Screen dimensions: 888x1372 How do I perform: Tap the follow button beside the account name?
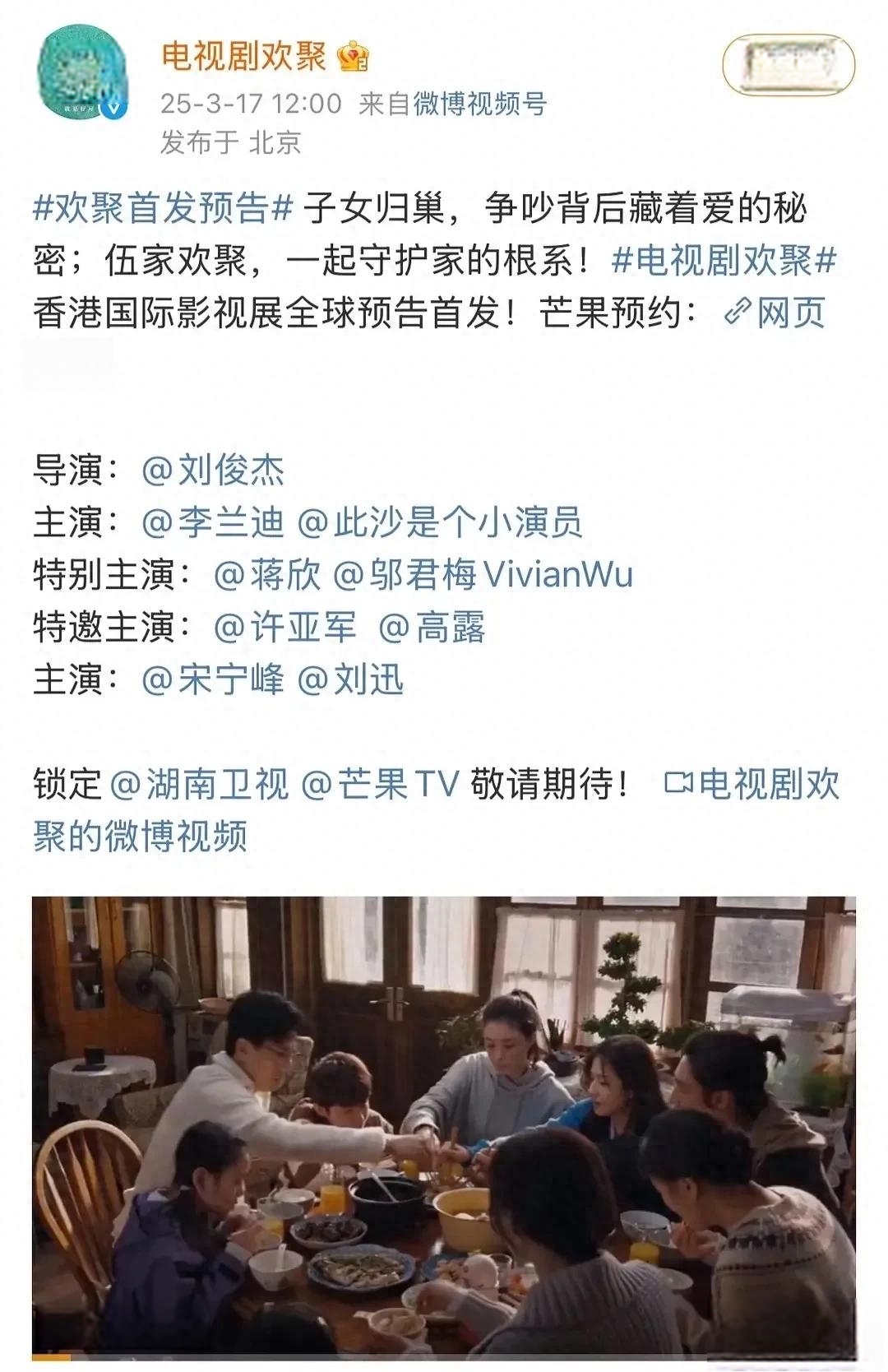pyautogui.click(x=788, y=63)
